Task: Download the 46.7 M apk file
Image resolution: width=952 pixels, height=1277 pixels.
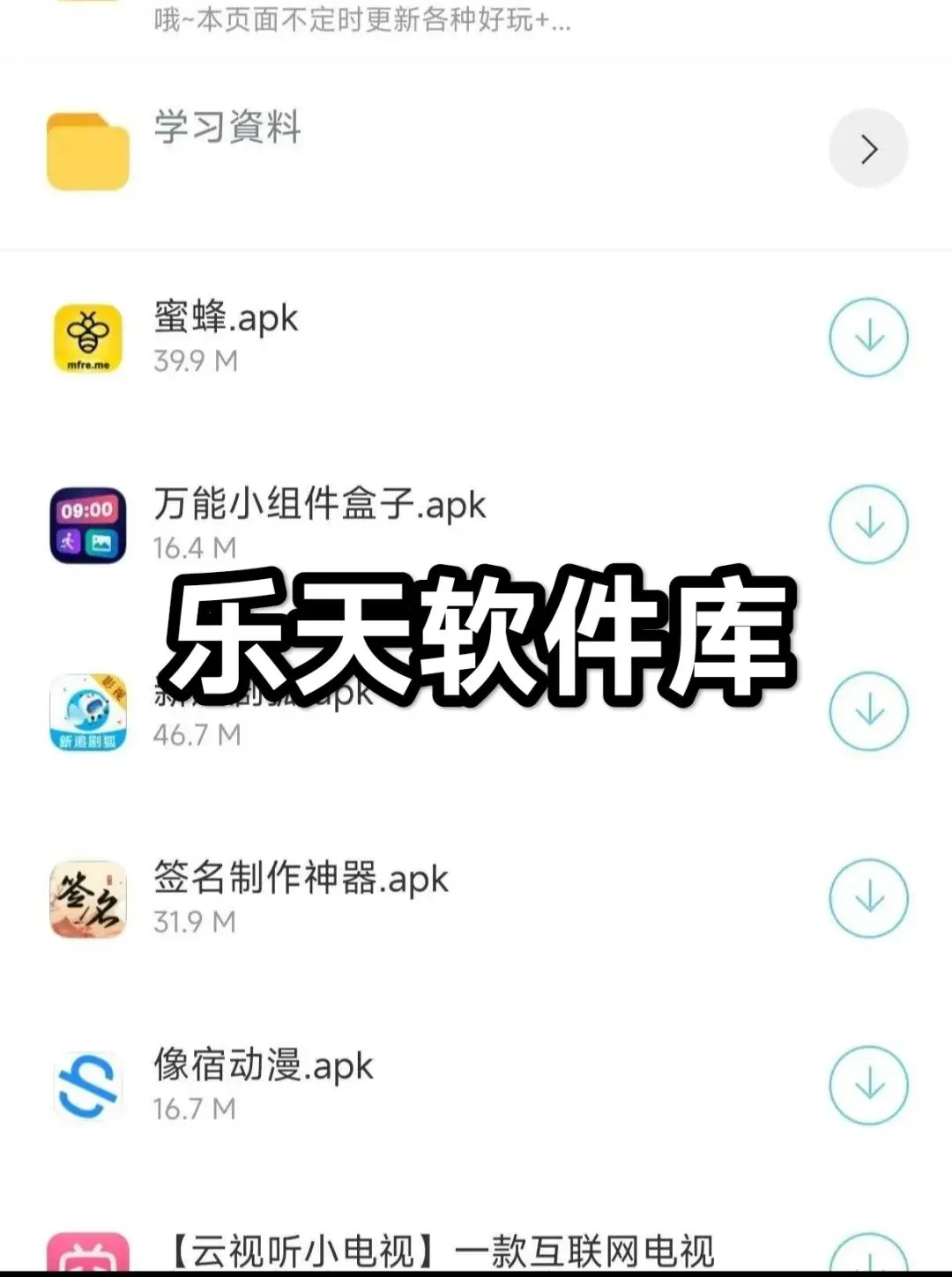Action: (868, 711)
